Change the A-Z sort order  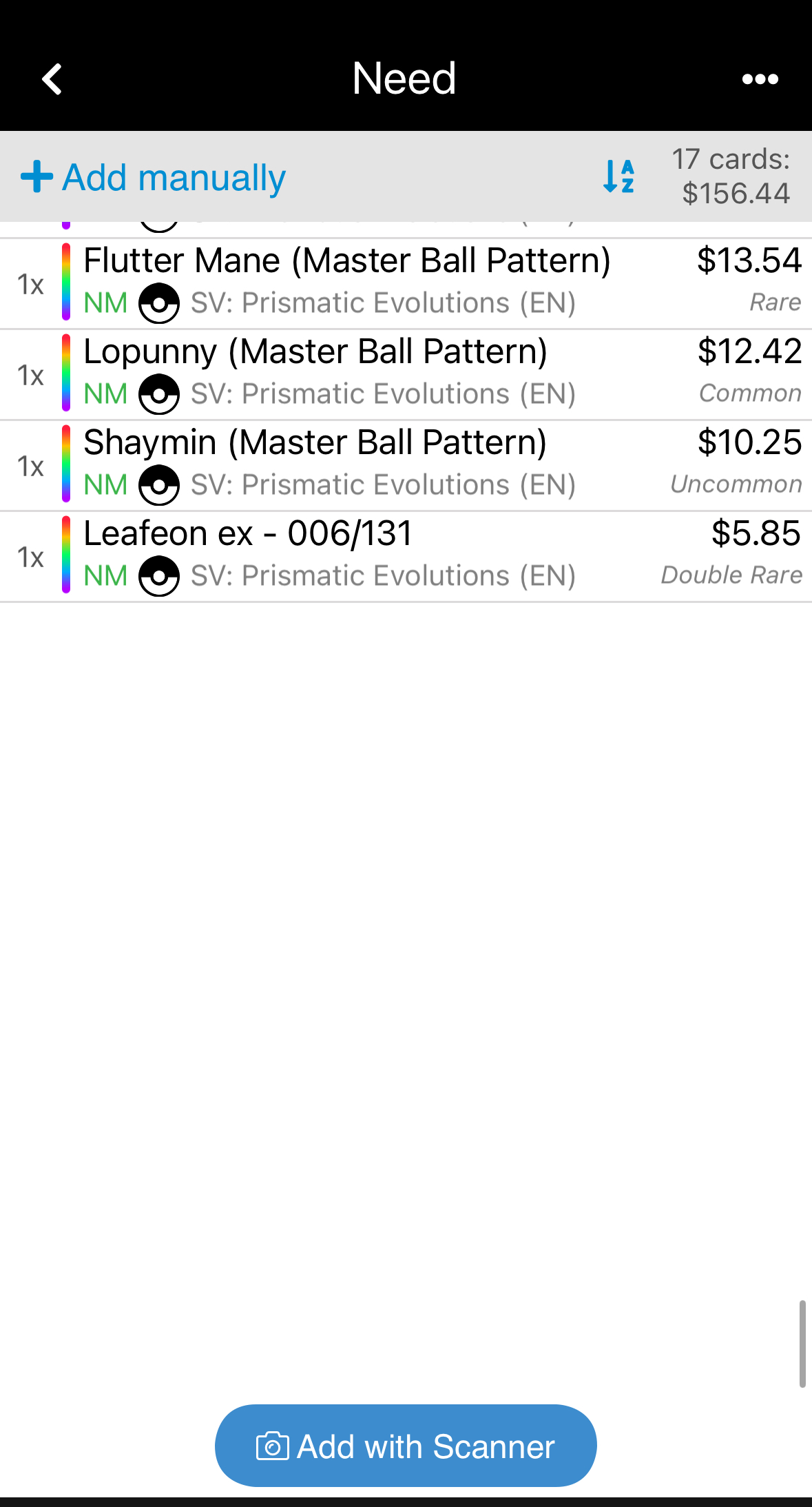(618, 176)
